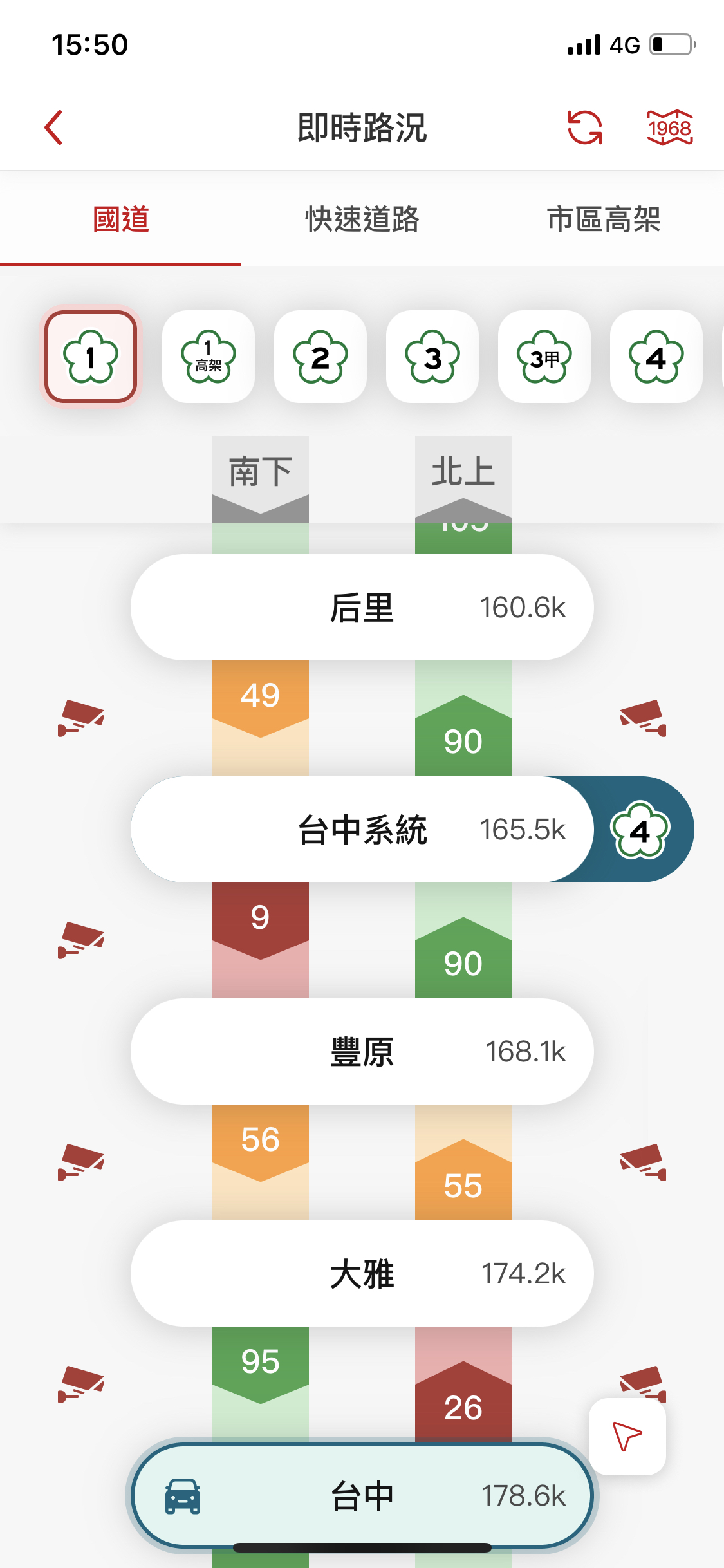Select national highway 1 chip
This screenshot has width=724, height=1568.
click(91, 357)
